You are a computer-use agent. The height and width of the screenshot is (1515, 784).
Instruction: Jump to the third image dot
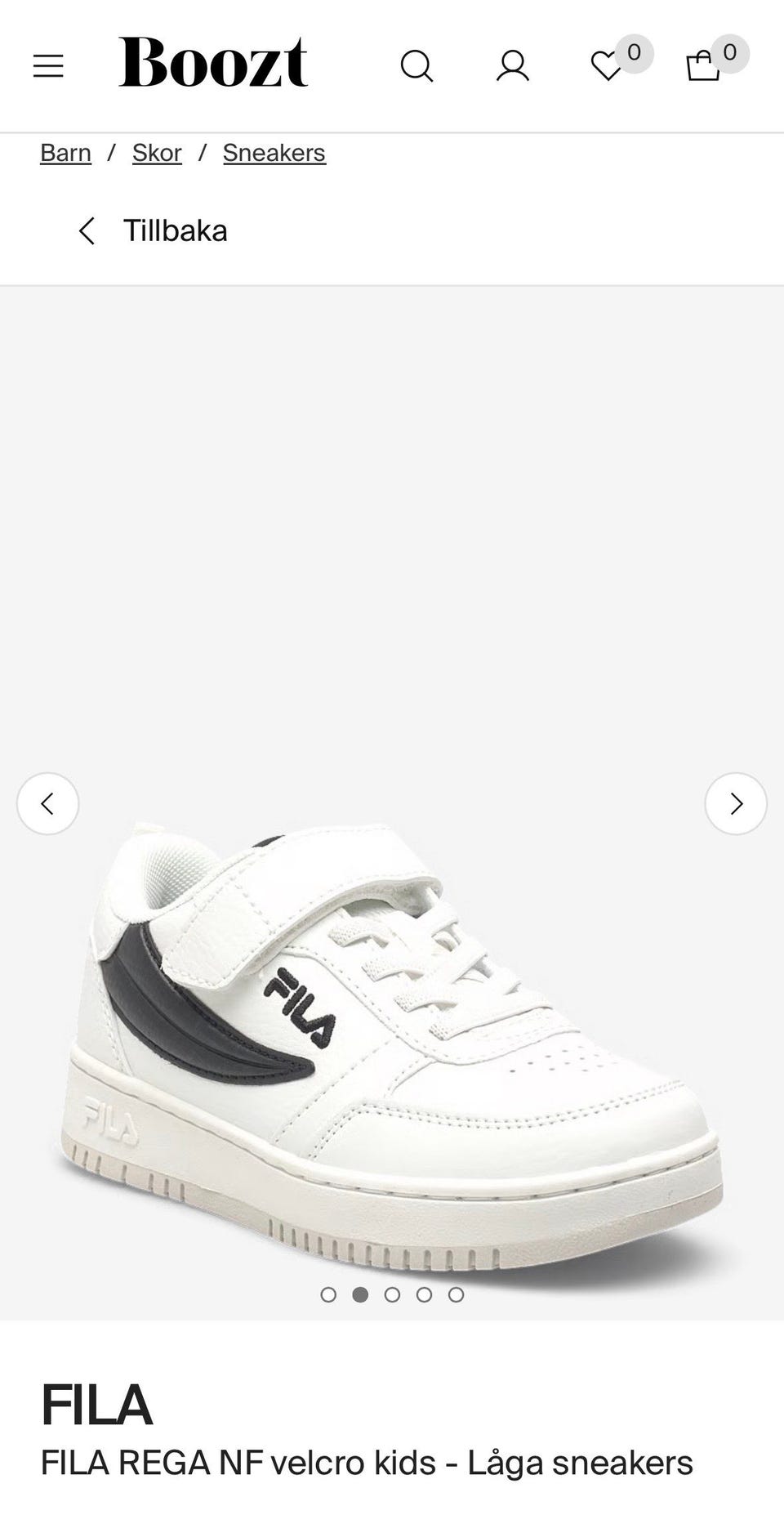392,1294
